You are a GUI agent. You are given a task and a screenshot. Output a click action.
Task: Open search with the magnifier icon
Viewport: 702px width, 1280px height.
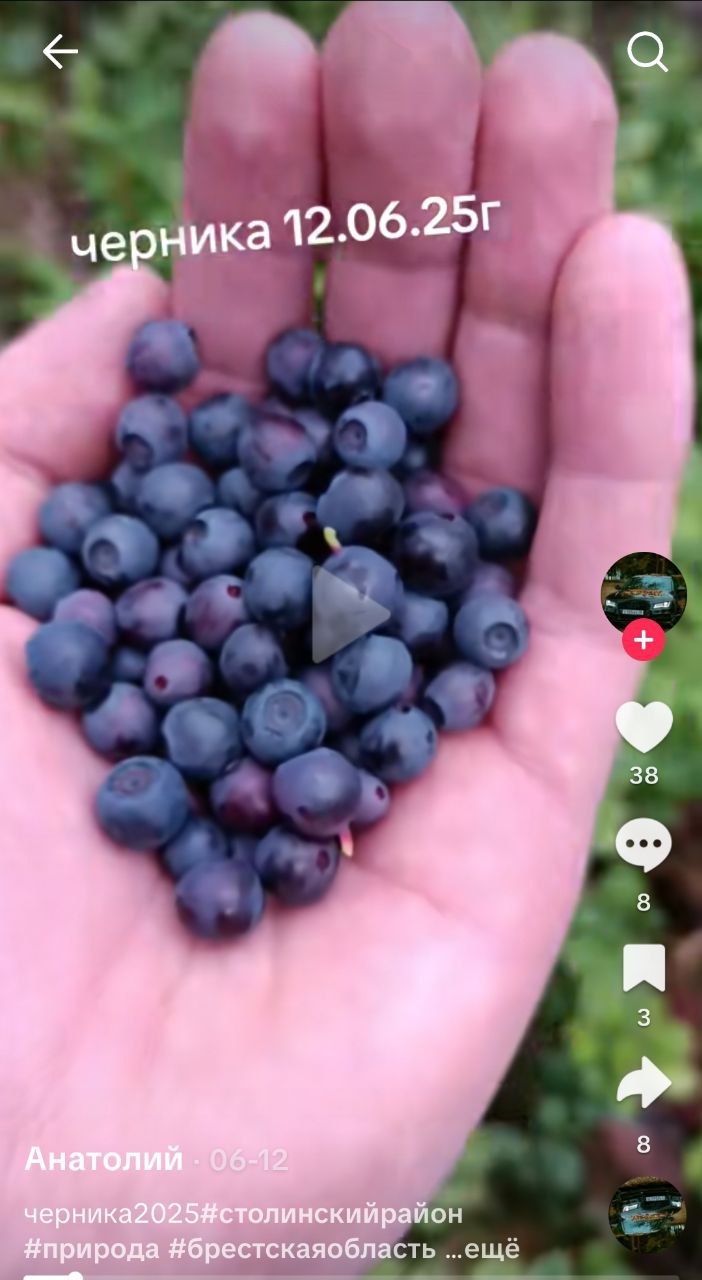pyautogui.click(x=647, y=52)
